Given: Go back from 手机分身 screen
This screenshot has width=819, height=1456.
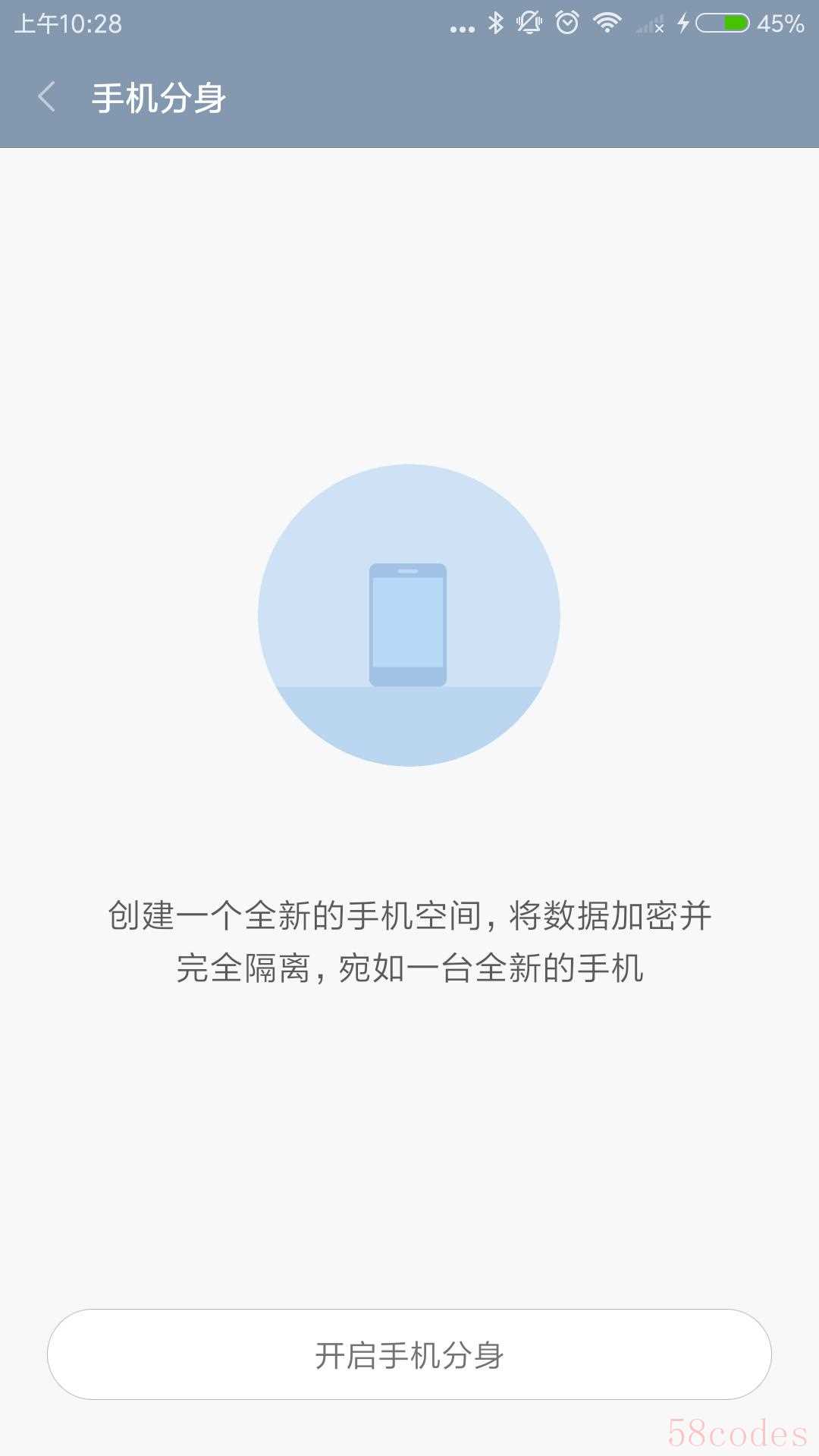Looking at the screenshot, I should pyautogui.click(x=47, y=98).
